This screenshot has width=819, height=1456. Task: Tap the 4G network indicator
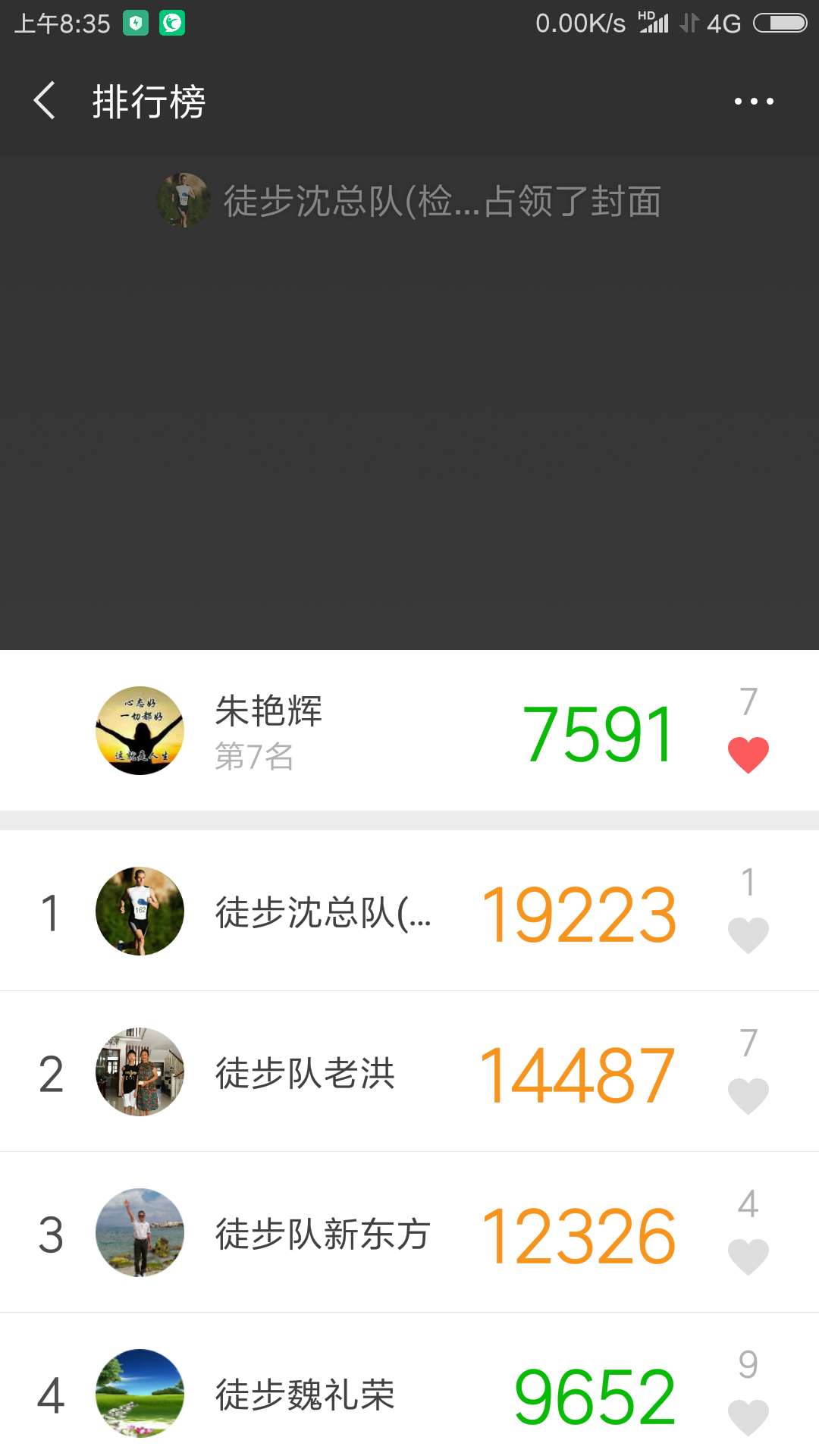coord(726,23)
